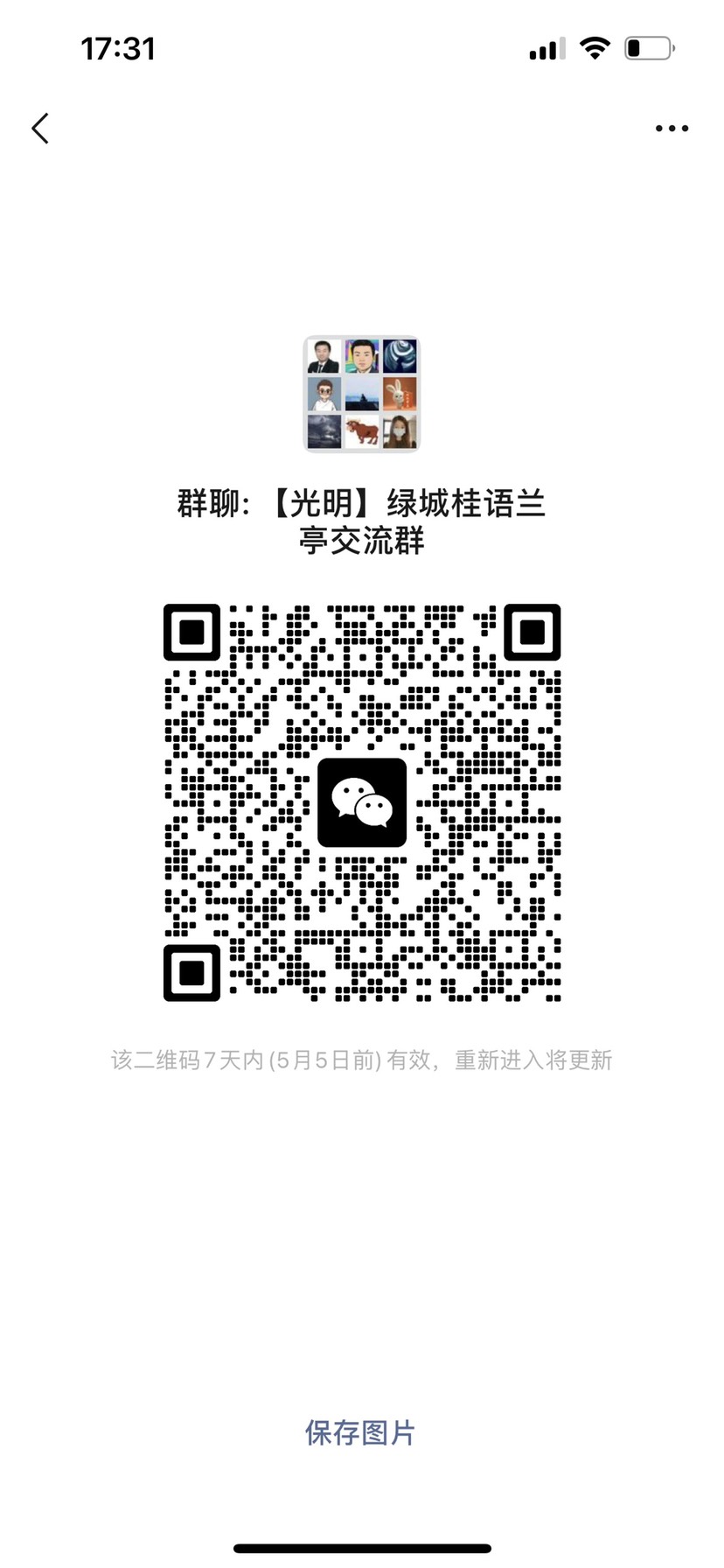Tap 保存图片 to save the image
Screen dimensions: 724x1568
360,1432
